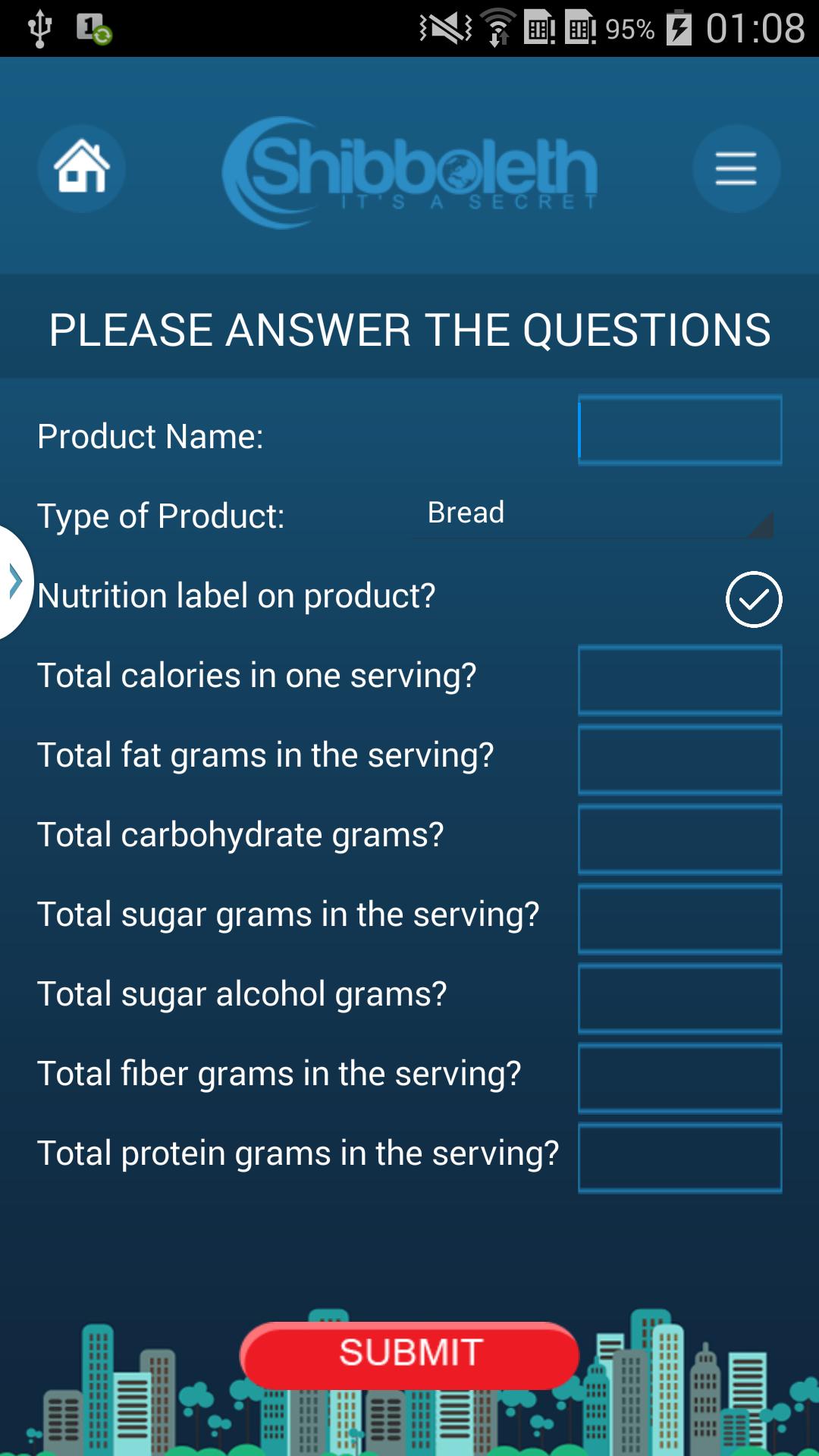Expand the side panel arrow handle
Image resolution: width=819 pixels, height=1456 pixels.
click(x=15, y=582)
